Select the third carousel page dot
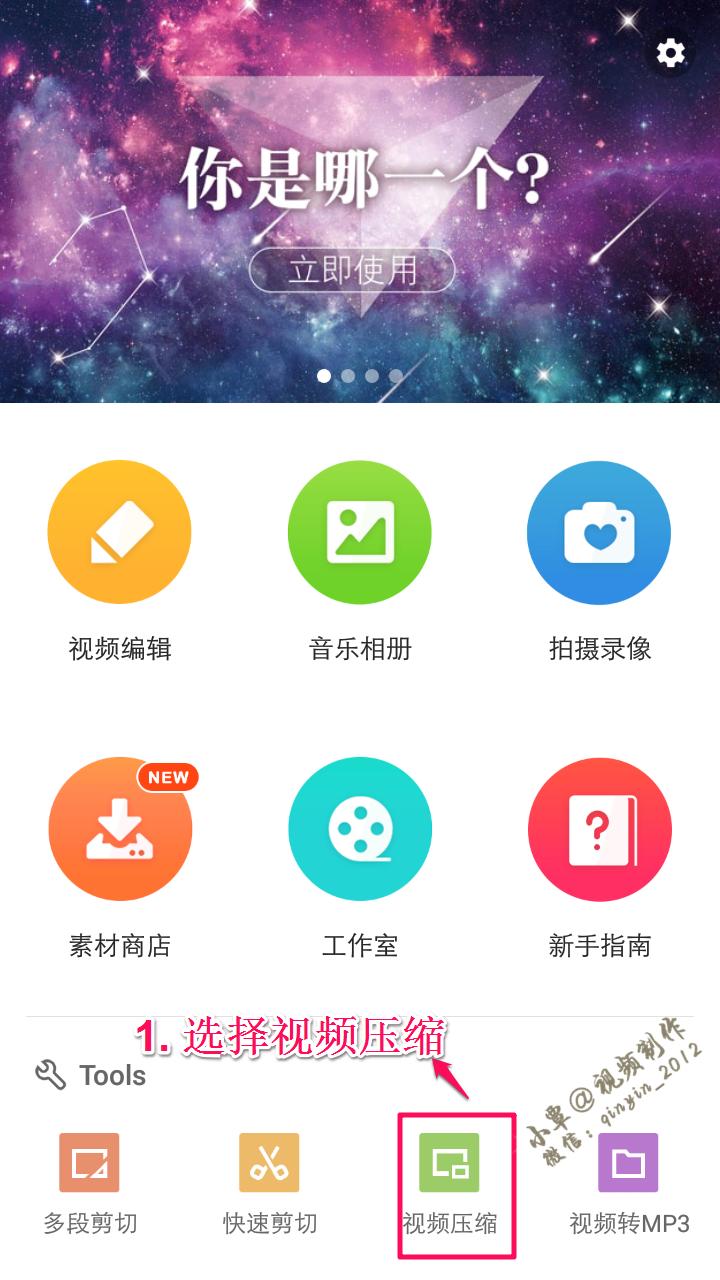This screenshot has height=1280, width=720. [373, 375]
